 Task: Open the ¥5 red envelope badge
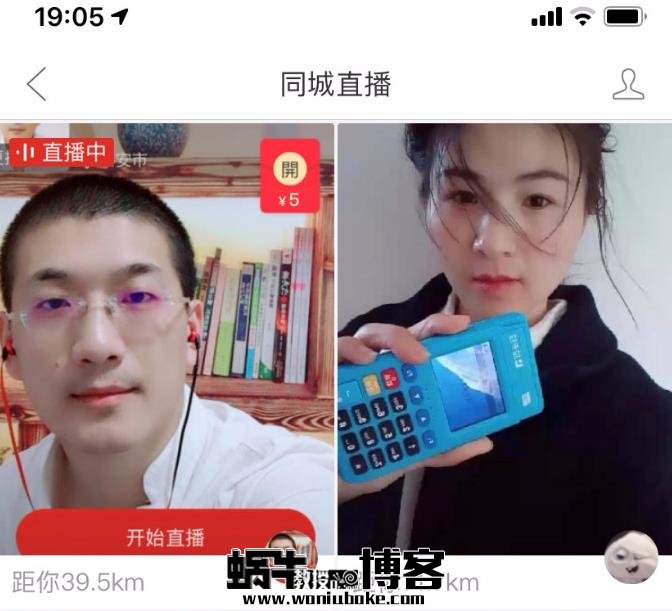tap(289, 176)
